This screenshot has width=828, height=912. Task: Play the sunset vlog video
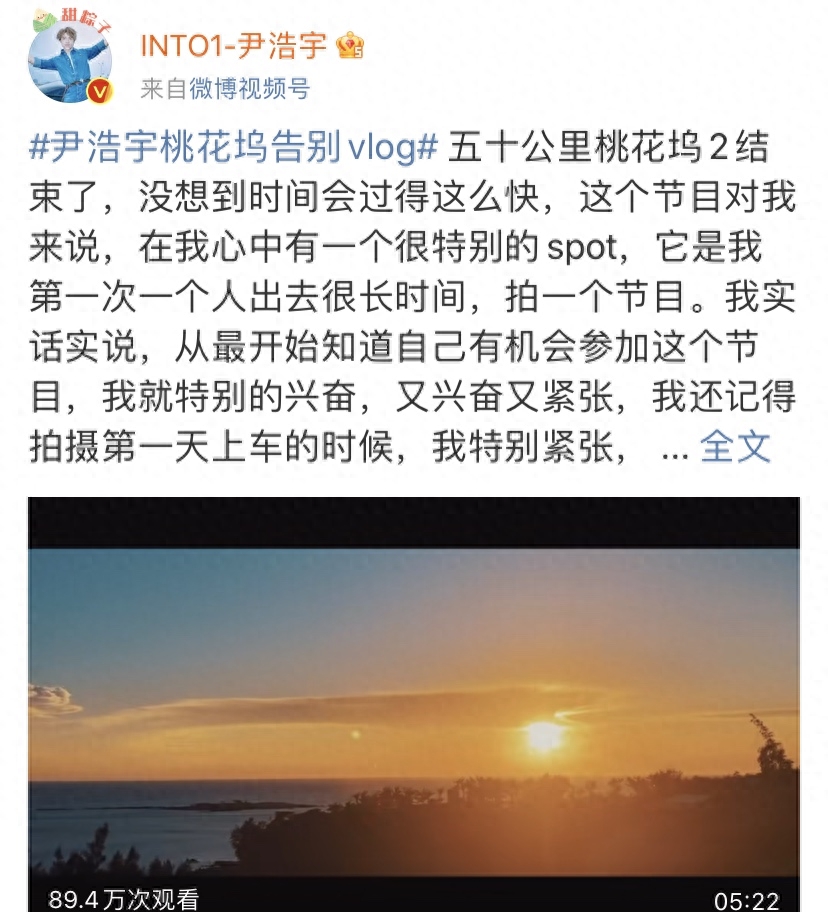pyautogui.click(x=413, y=705)
